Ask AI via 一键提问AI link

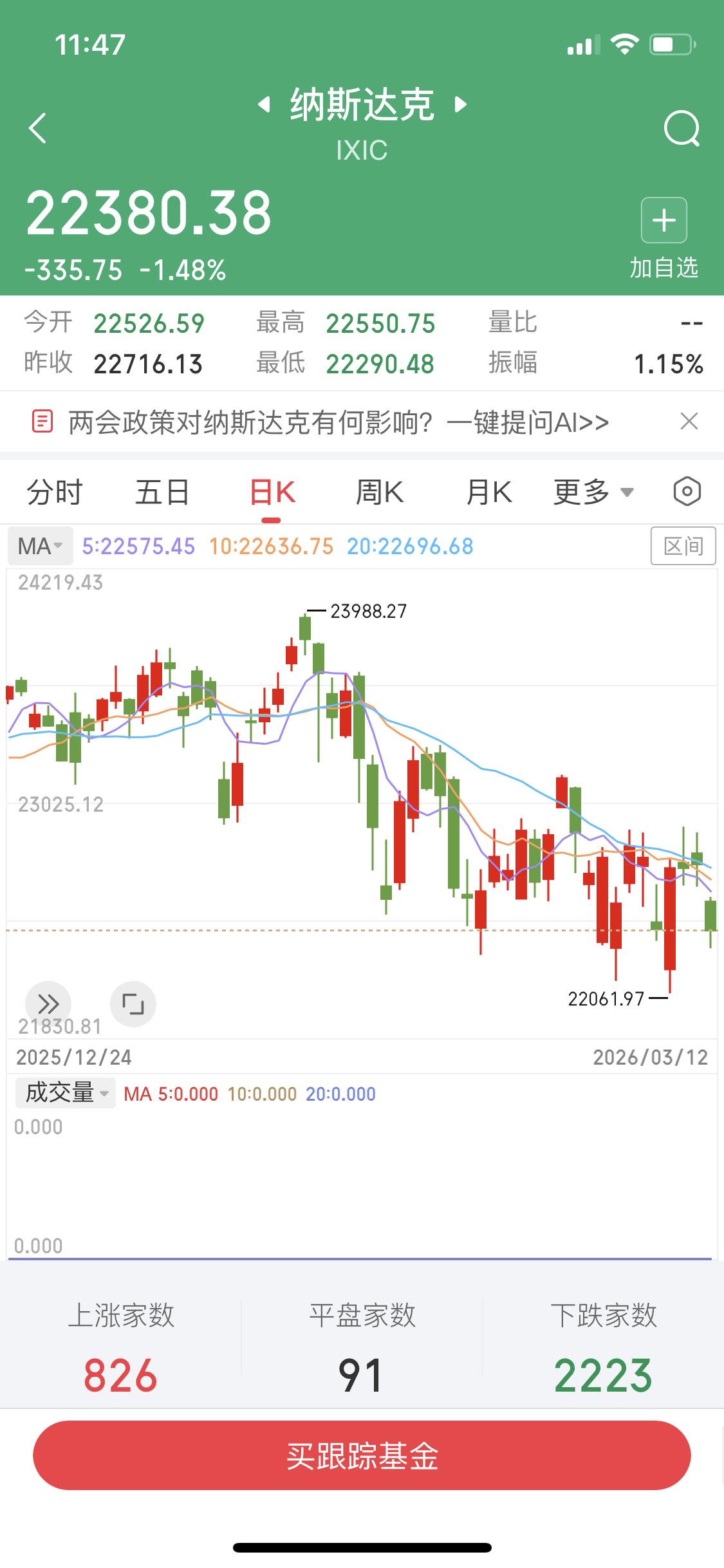pyautogui.click(x=528, y=422)
